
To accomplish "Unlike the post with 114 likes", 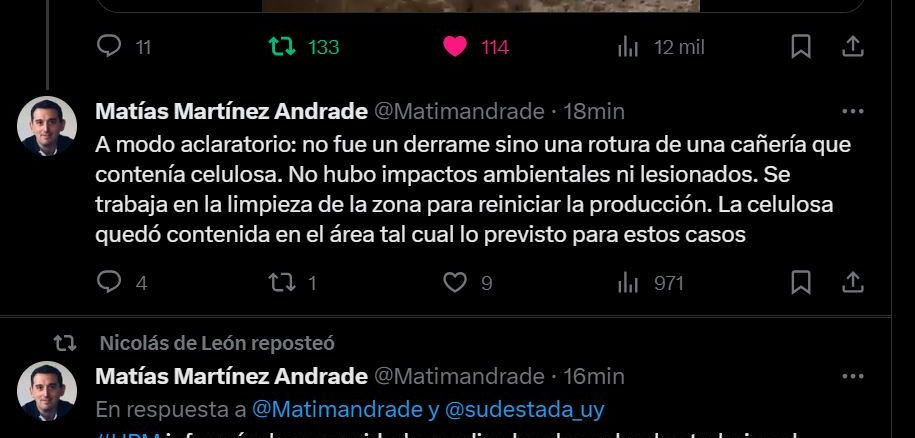I will [455, 47].
